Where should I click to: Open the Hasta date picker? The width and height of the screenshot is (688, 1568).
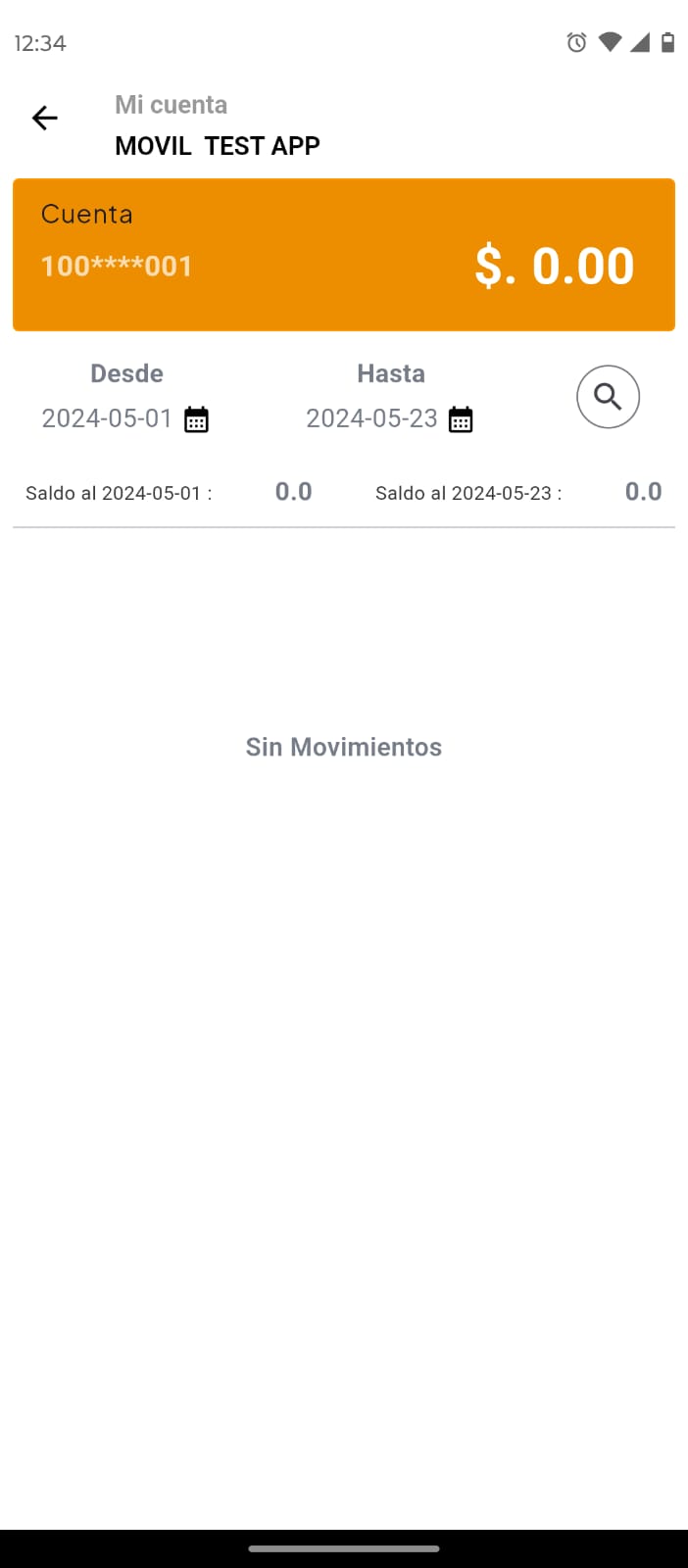[461, 419]
